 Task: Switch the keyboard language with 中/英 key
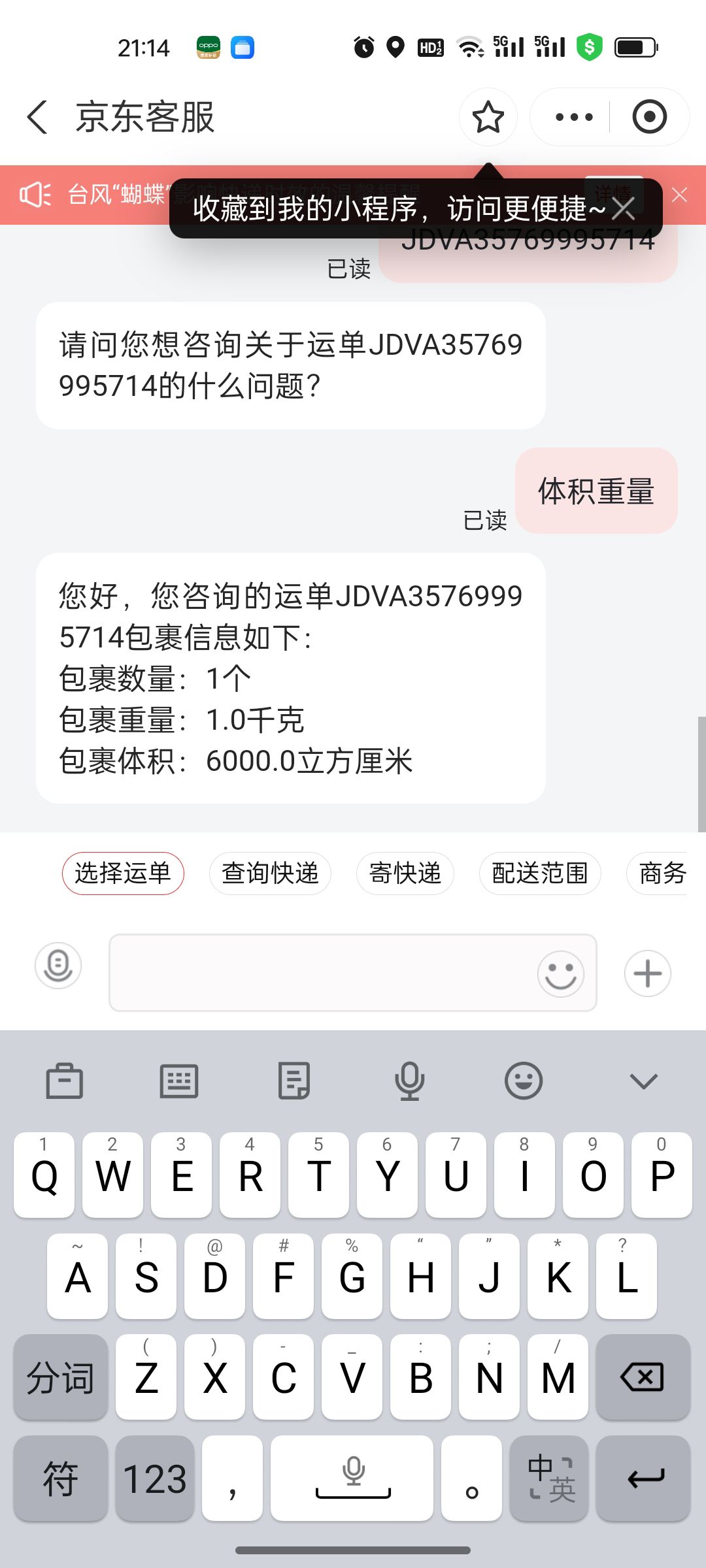(550, 1478)
